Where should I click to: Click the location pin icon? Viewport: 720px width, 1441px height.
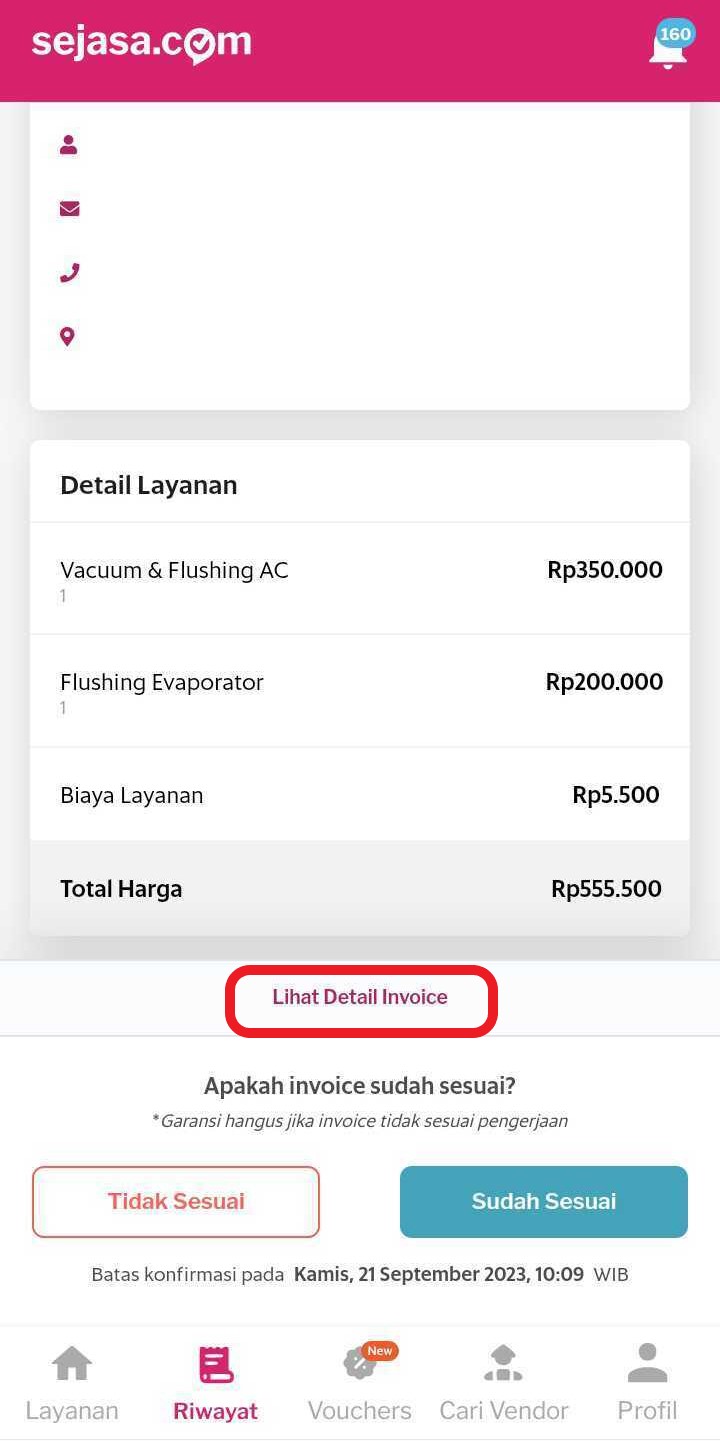point(67,336)
